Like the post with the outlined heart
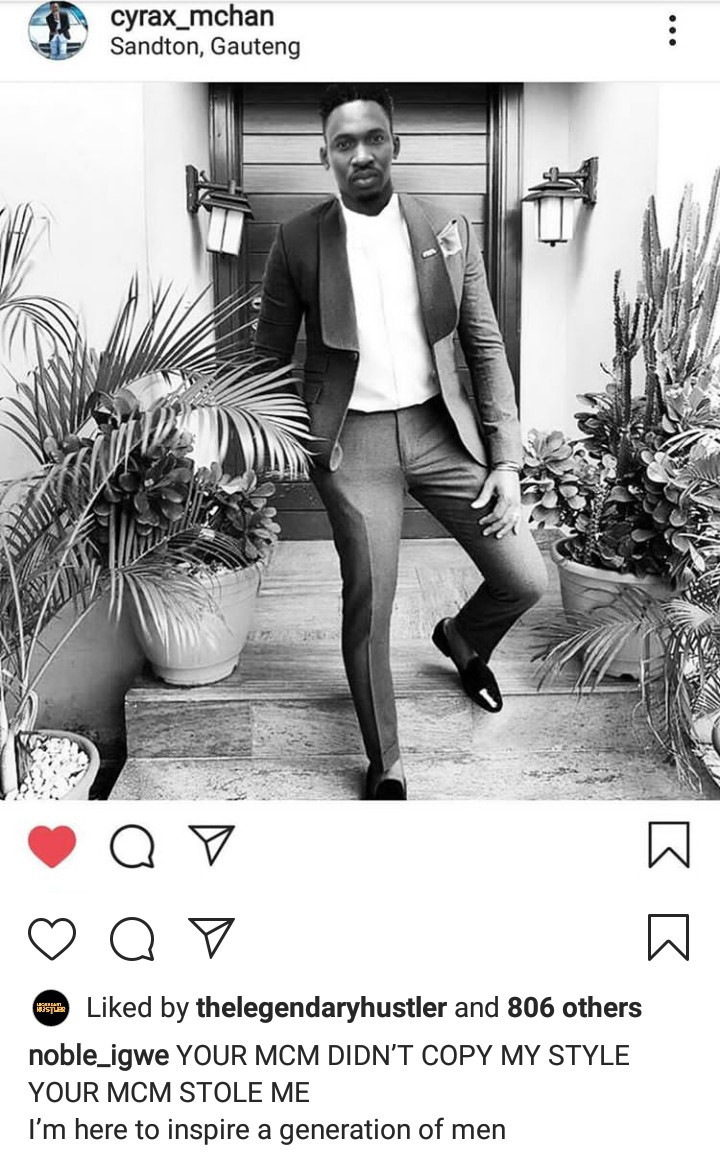This screenshot has height=1158, width=720. point(52,939)
